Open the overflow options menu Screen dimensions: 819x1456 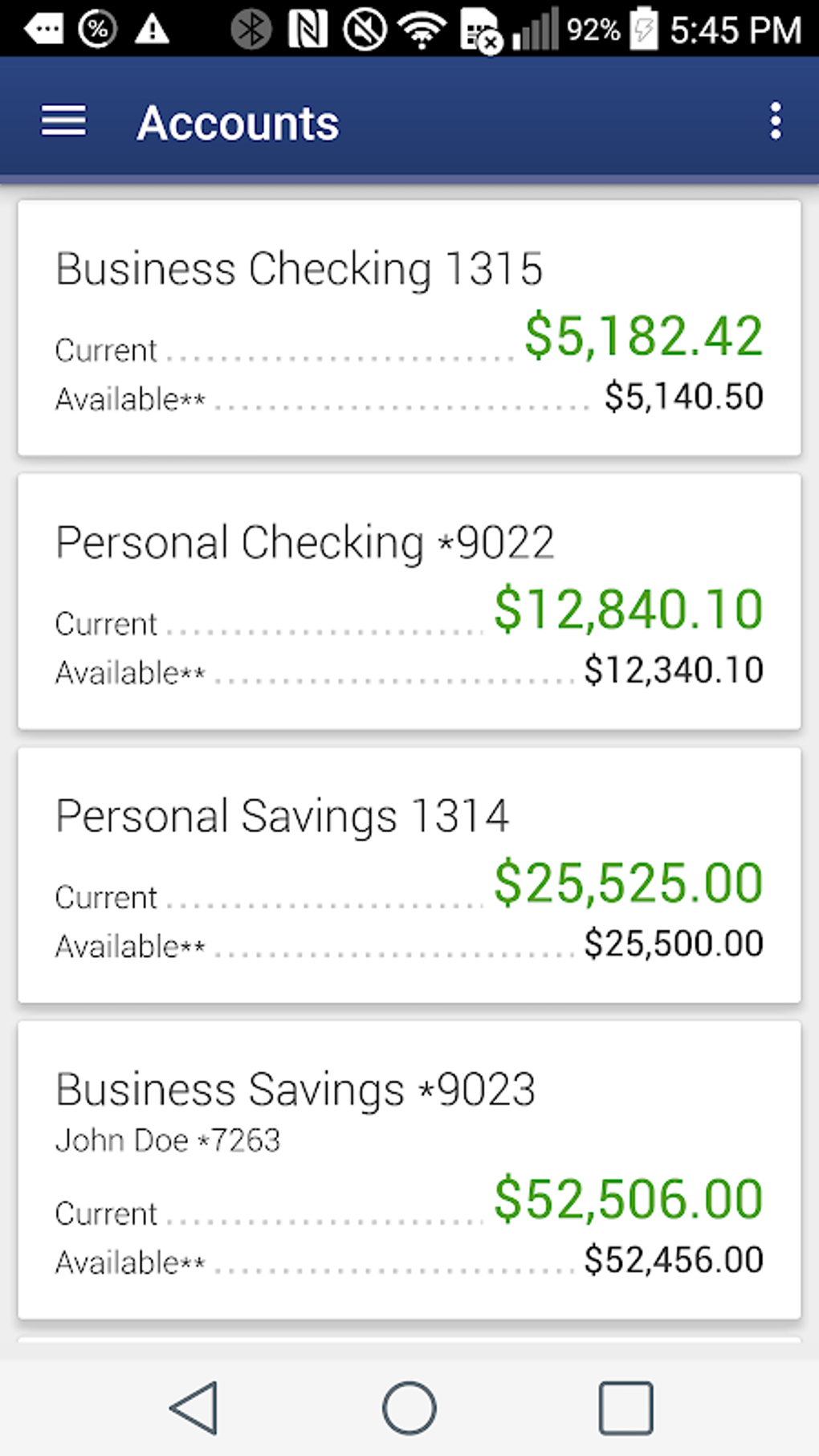click(x=775, y=122)
